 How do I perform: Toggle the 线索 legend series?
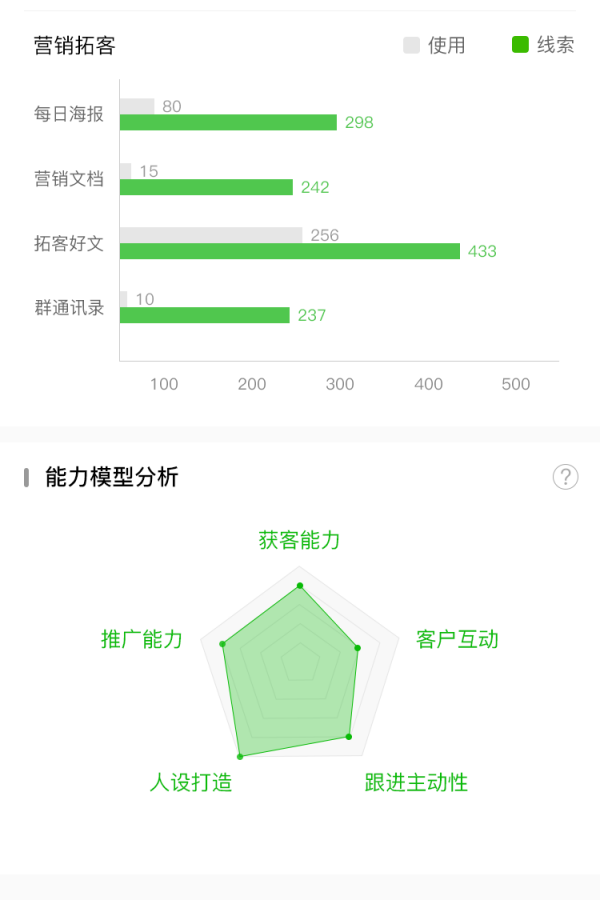coord(543,45)
